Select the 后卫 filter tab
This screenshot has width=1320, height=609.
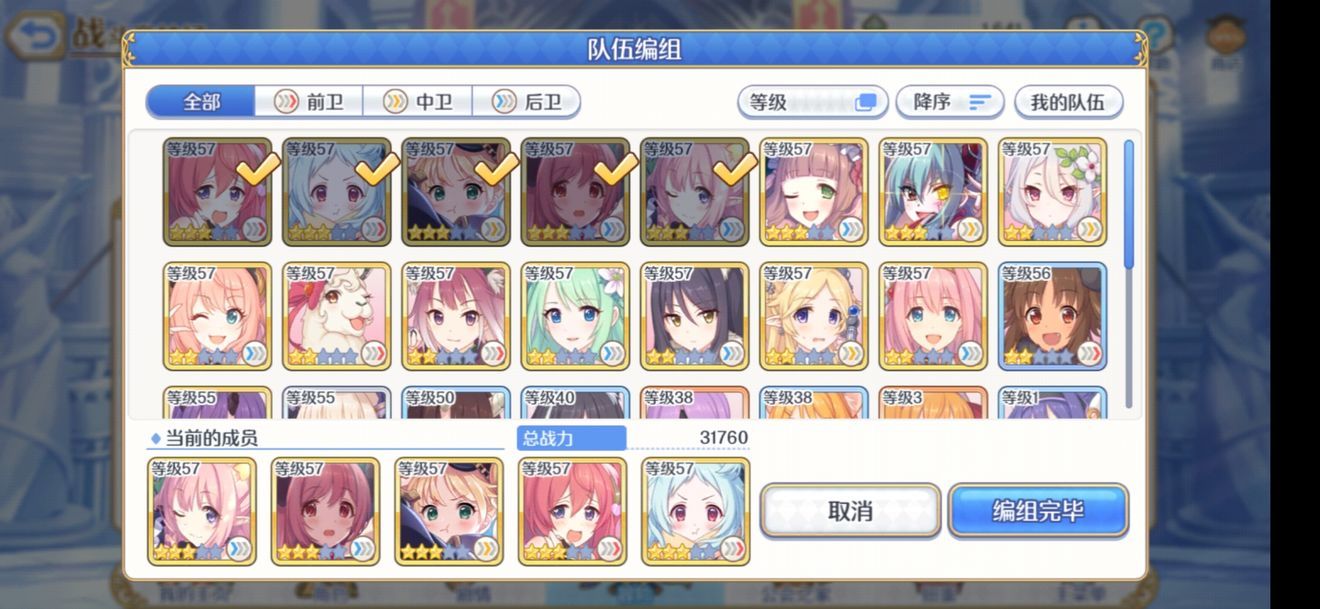point(526,102)
